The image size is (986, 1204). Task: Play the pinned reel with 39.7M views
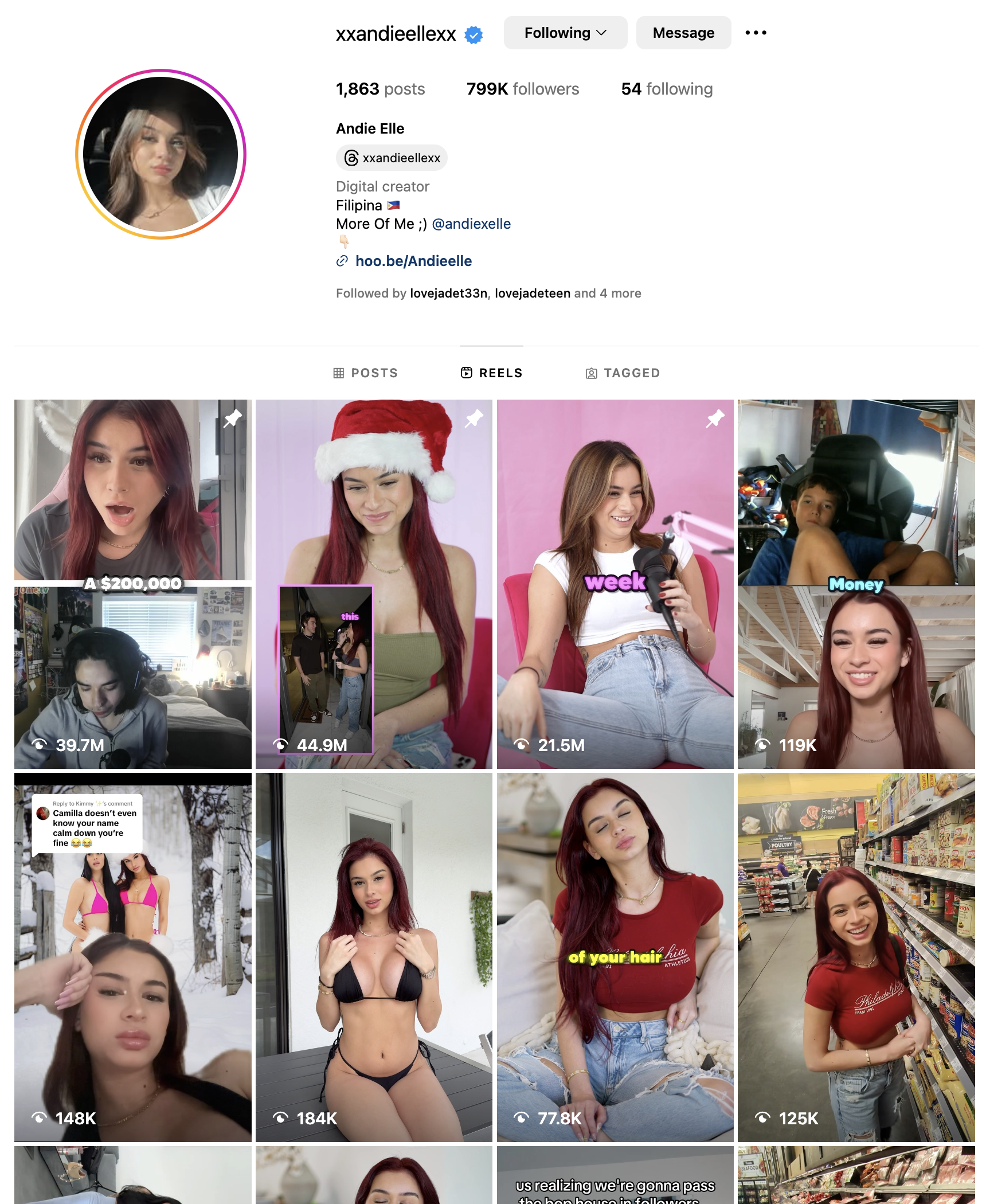point(133,584)
